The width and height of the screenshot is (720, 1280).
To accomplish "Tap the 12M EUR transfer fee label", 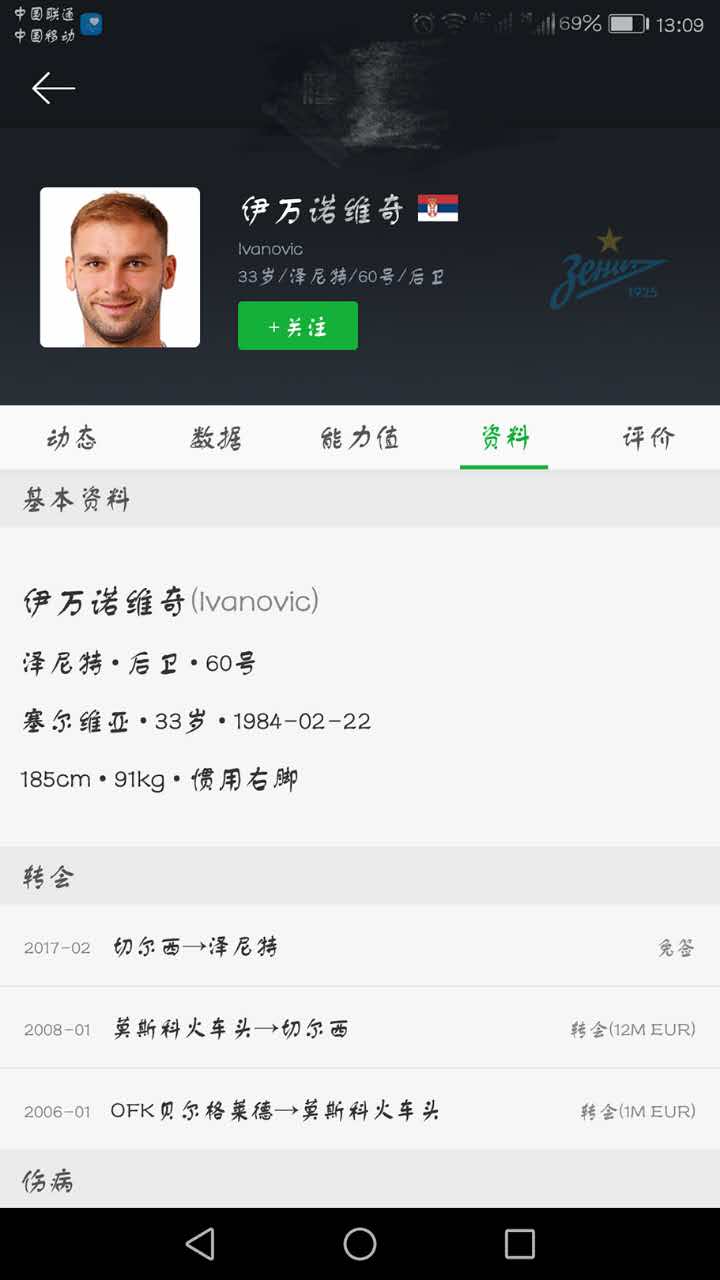I will 634,1029.
